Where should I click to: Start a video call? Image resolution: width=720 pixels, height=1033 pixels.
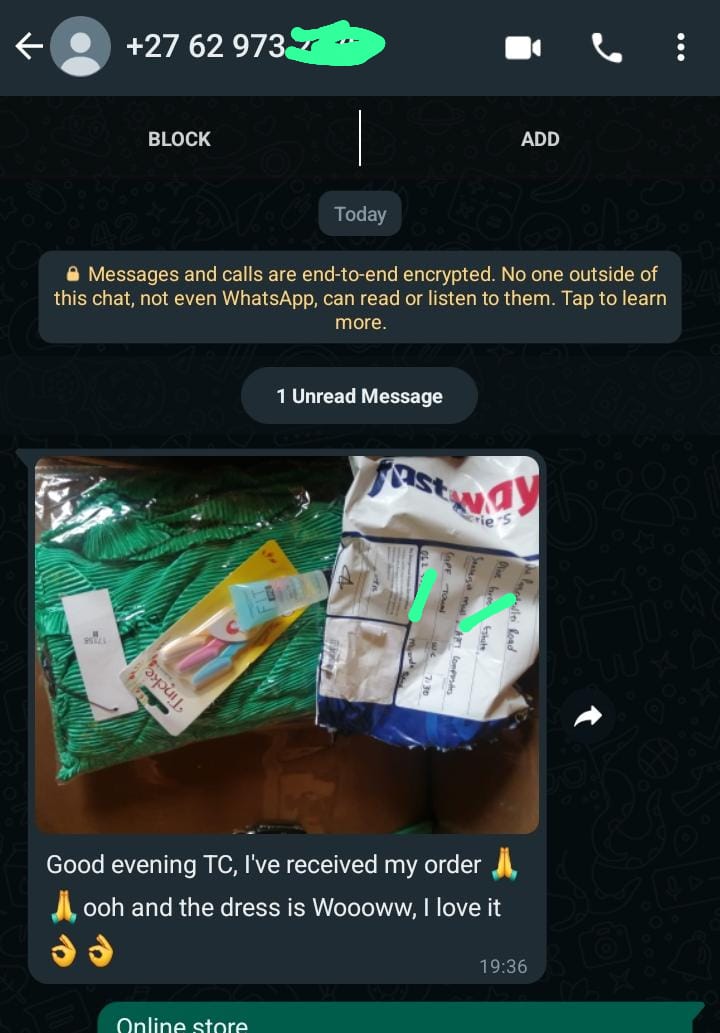point(523,47)
